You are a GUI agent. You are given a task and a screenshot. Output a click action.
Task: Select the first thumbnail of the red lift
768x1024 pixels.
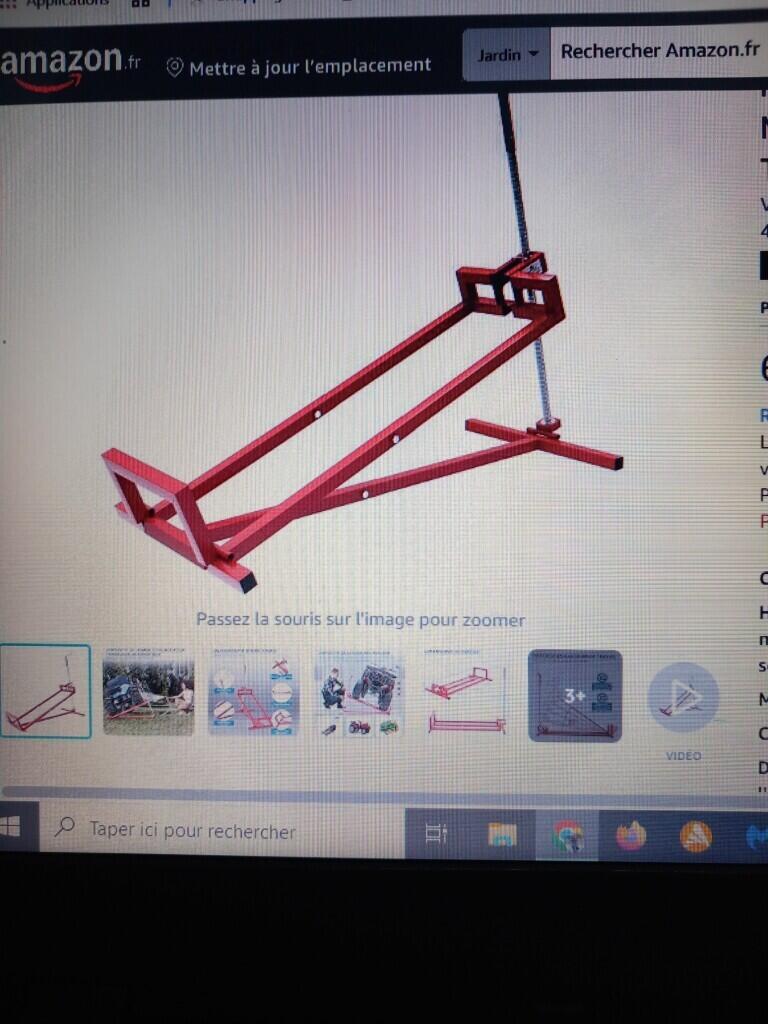click(x=45, y=692)
